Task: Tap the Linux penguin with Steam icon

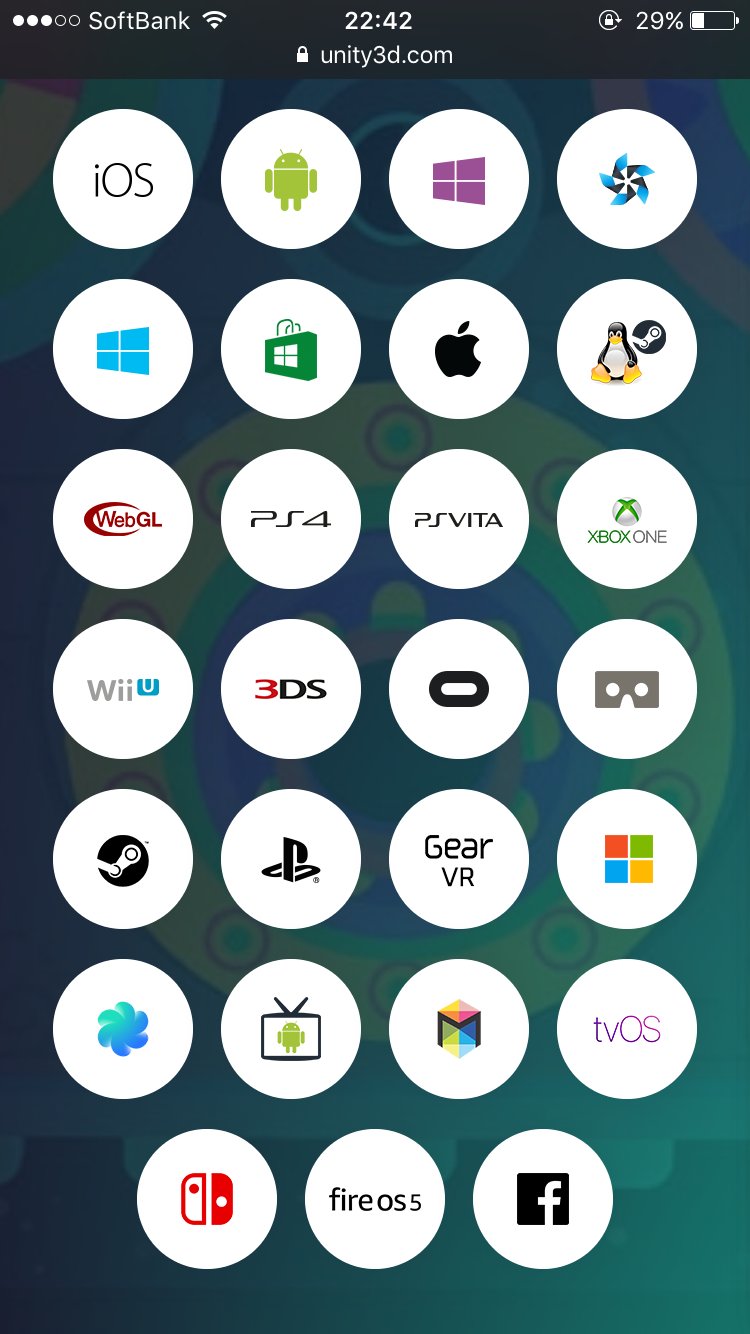Action: [627, 349]
